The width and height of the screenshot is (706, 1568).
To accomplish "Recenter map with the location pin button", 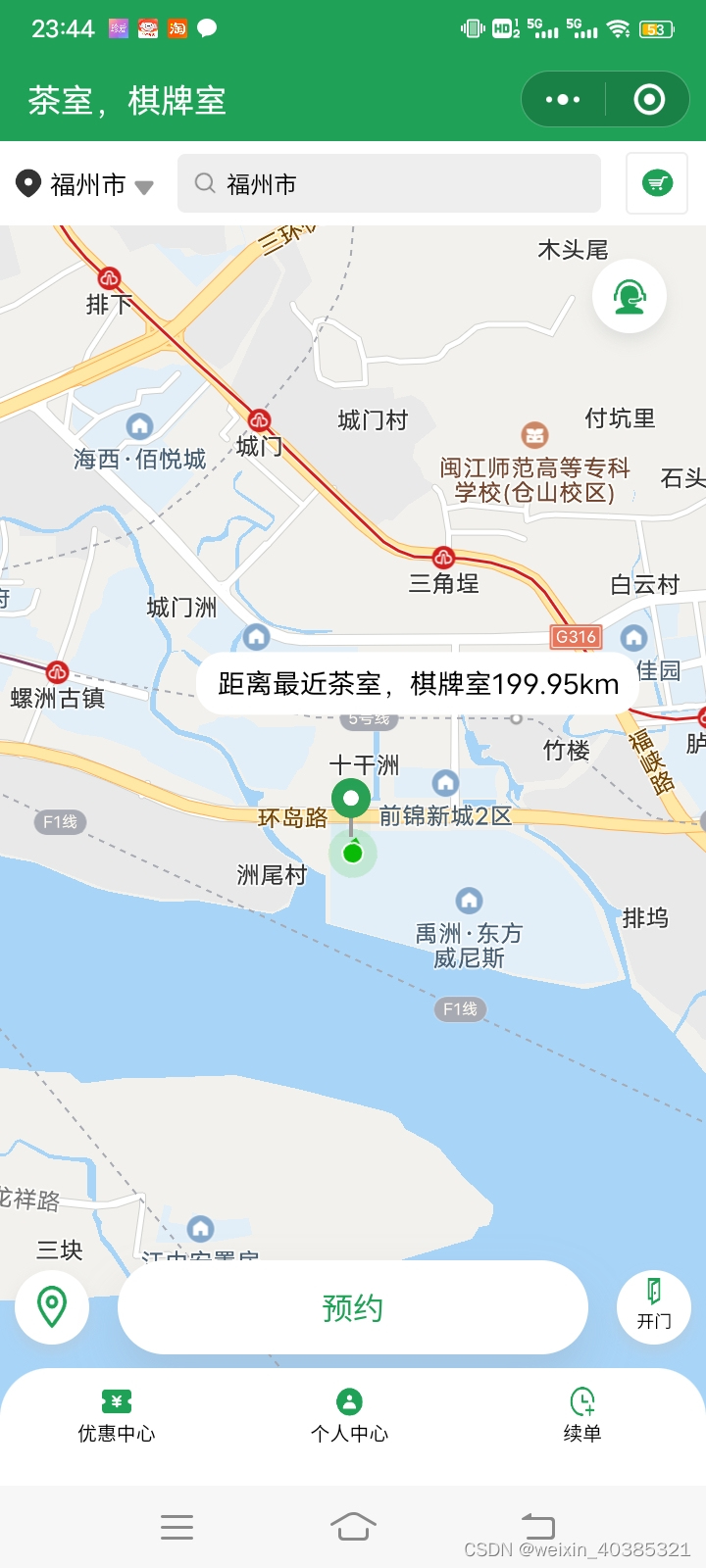I will 52,1306.
